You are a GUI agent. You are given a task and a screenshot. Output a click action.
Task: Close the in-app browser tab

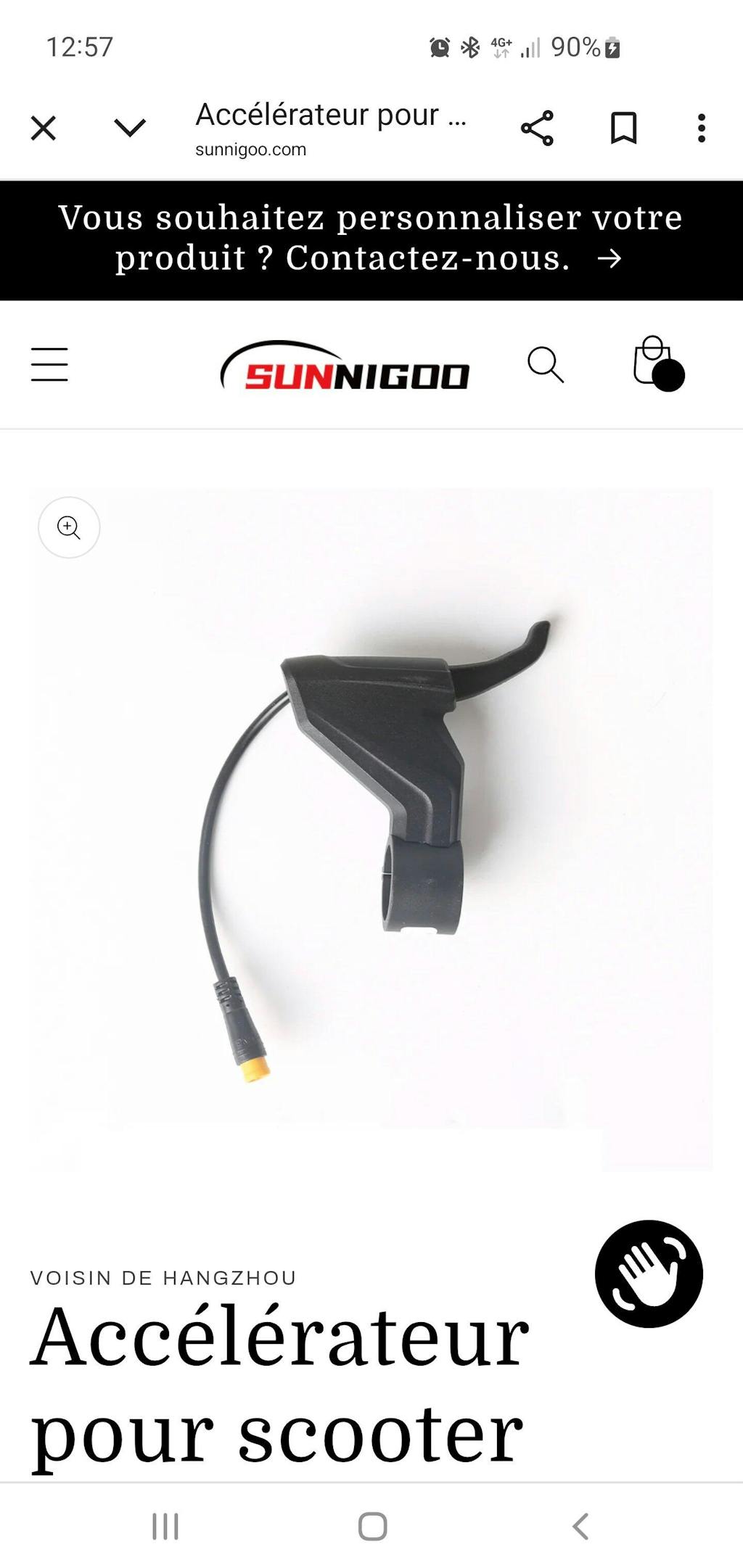[44, 128]
